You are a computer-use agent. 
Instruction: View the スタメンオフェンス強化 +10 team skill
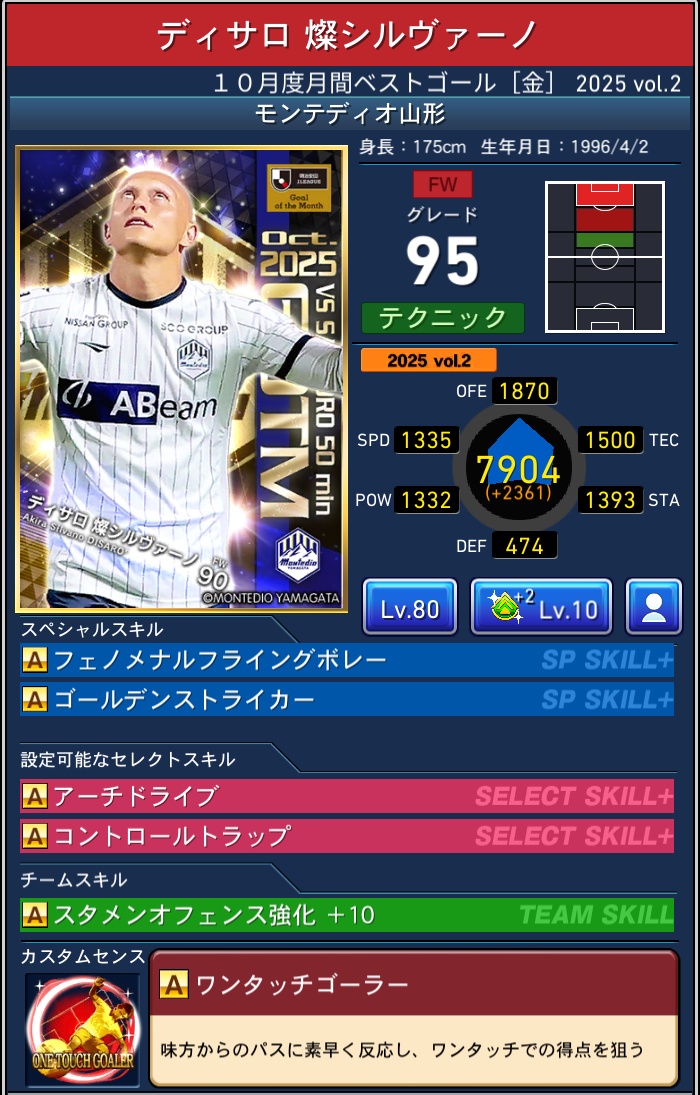(x=347, y=914)
